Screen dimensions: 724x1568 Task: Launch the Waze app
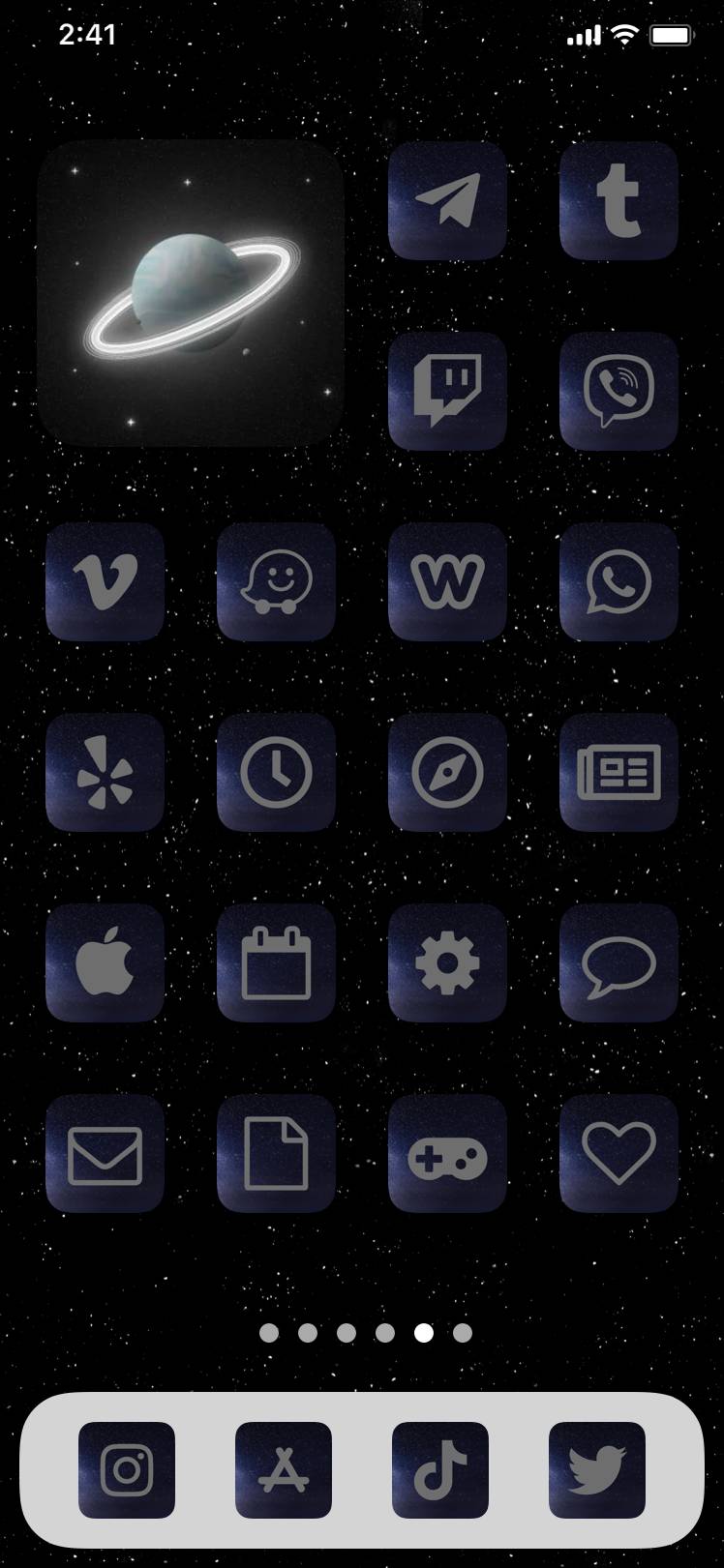tap(276, 582)
